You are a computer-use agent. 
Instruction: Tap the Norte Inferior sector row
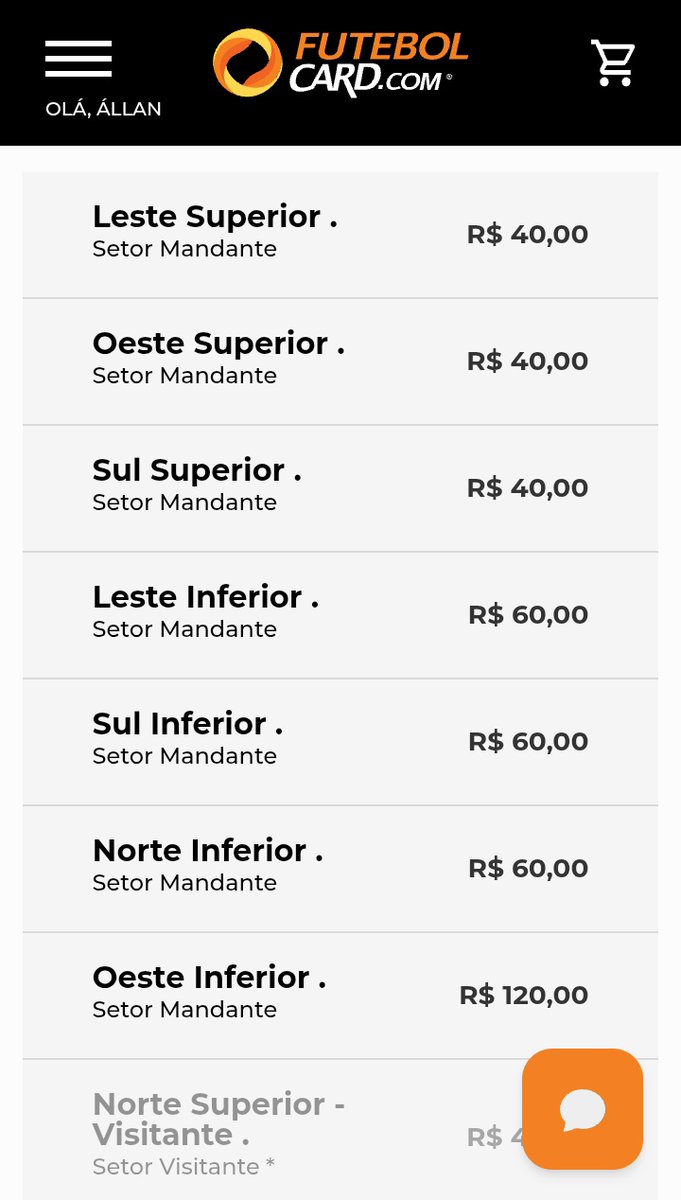point(340,870)
